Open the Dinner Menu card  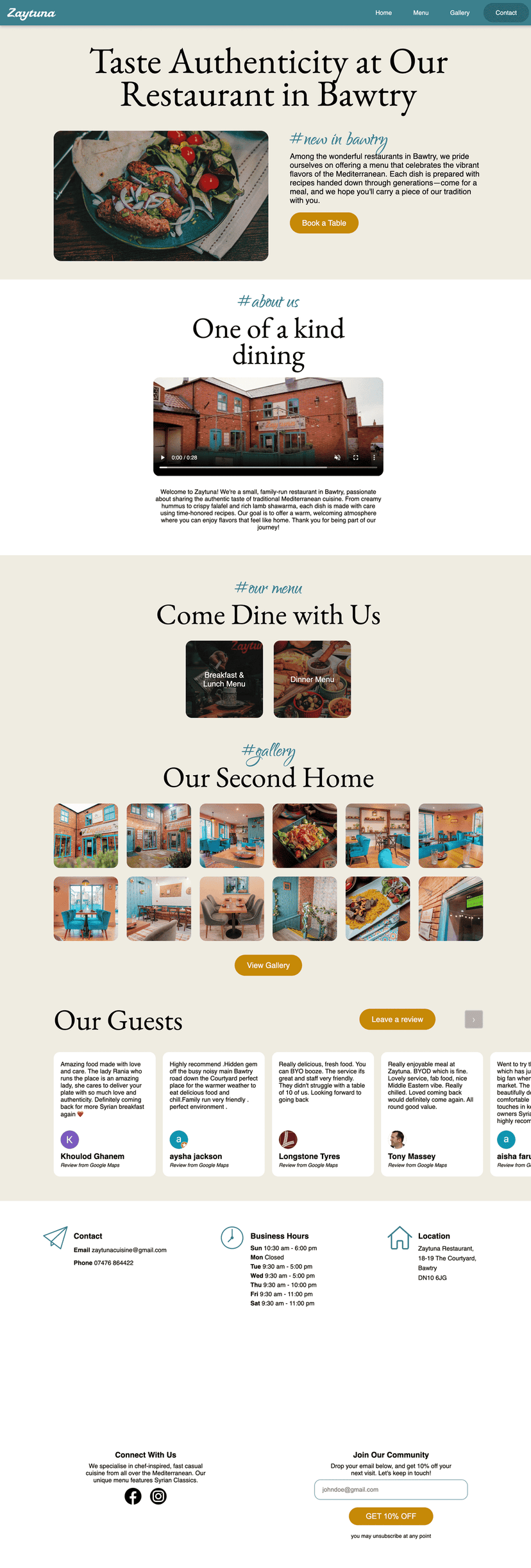click(x=312, y=679)
